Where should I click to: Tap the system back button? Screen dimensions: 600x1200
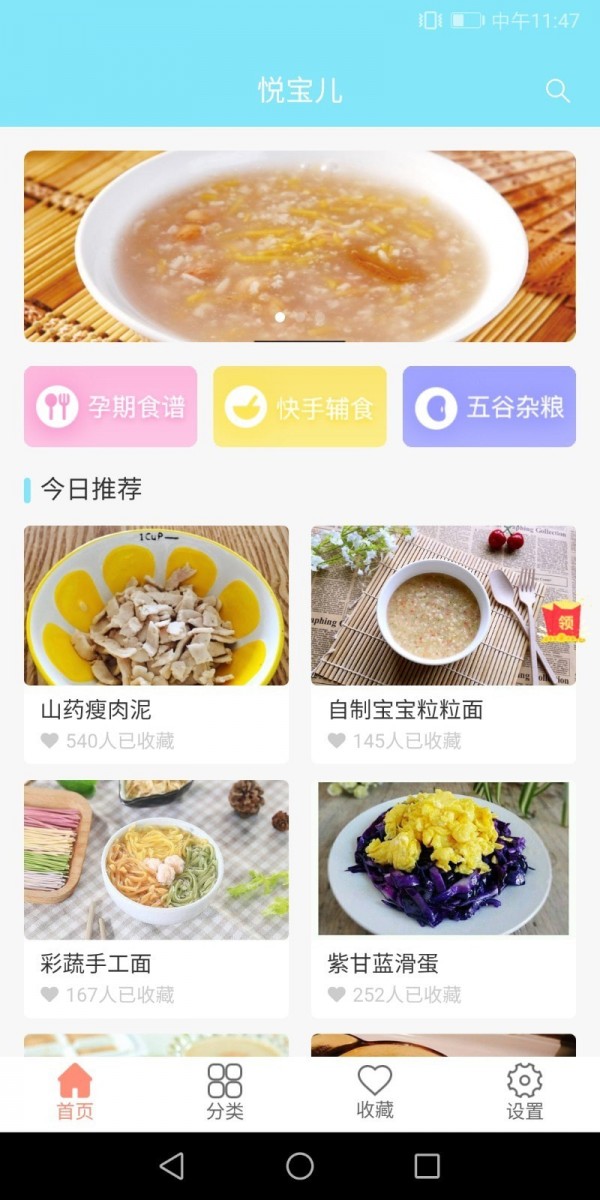[172, 1165]
